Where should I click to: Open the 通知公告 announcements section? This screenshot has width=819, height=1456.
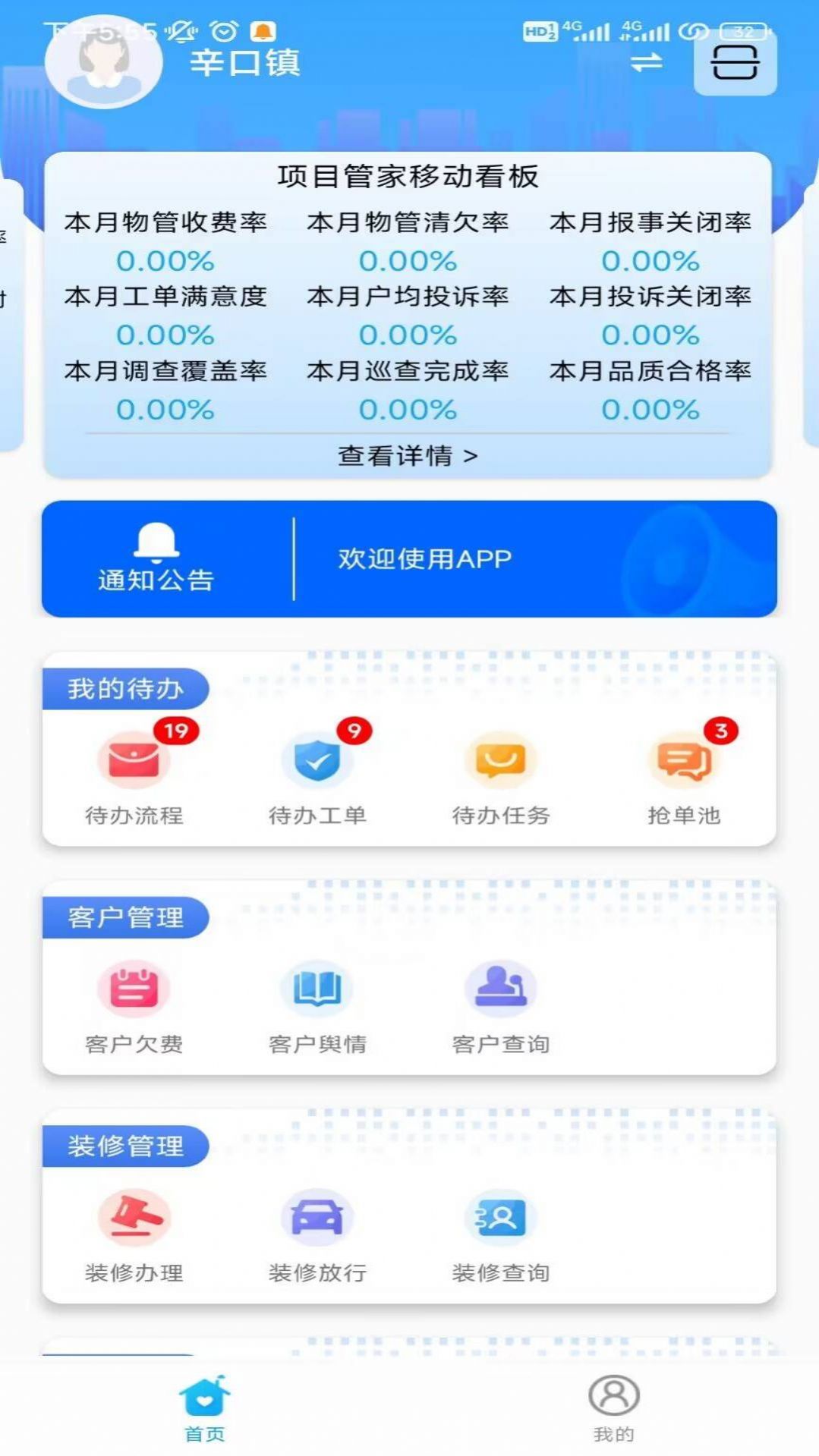pos(156,558)
